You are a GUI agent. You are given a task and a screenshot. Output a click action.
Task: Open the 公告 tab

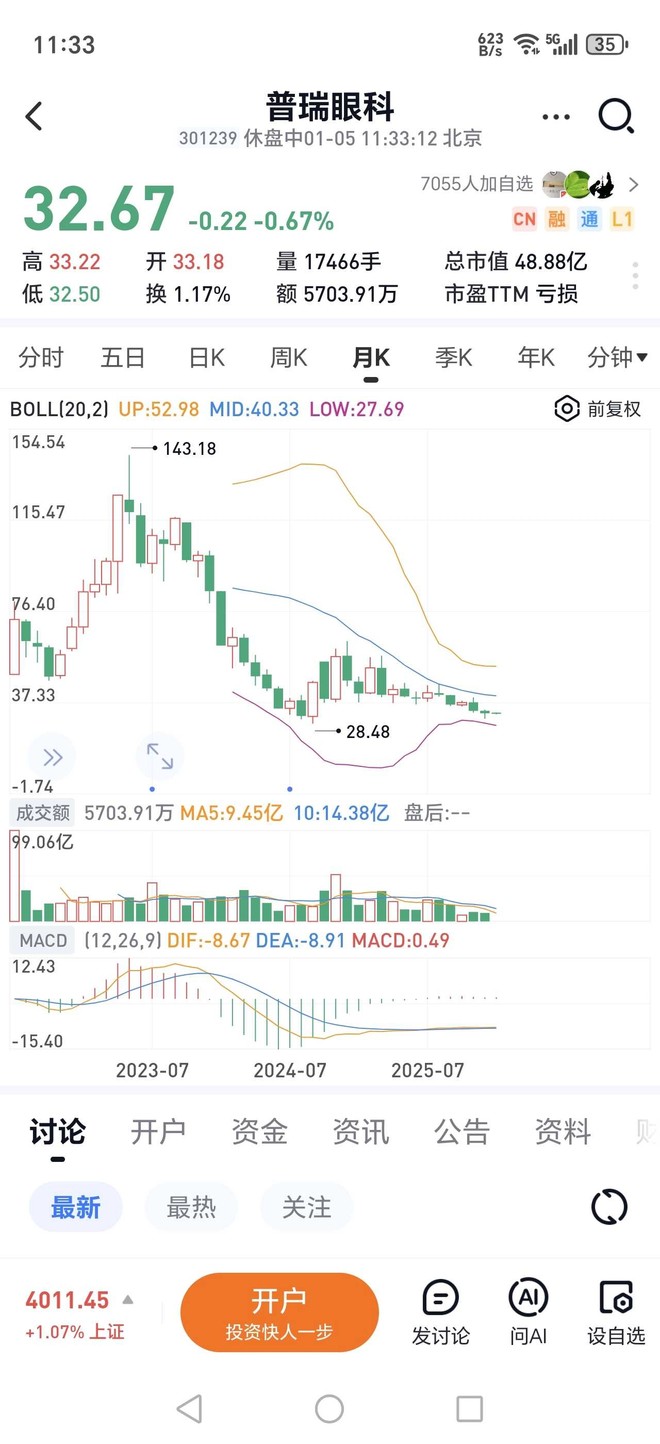pyautogui.click(x=462, y=1132)
